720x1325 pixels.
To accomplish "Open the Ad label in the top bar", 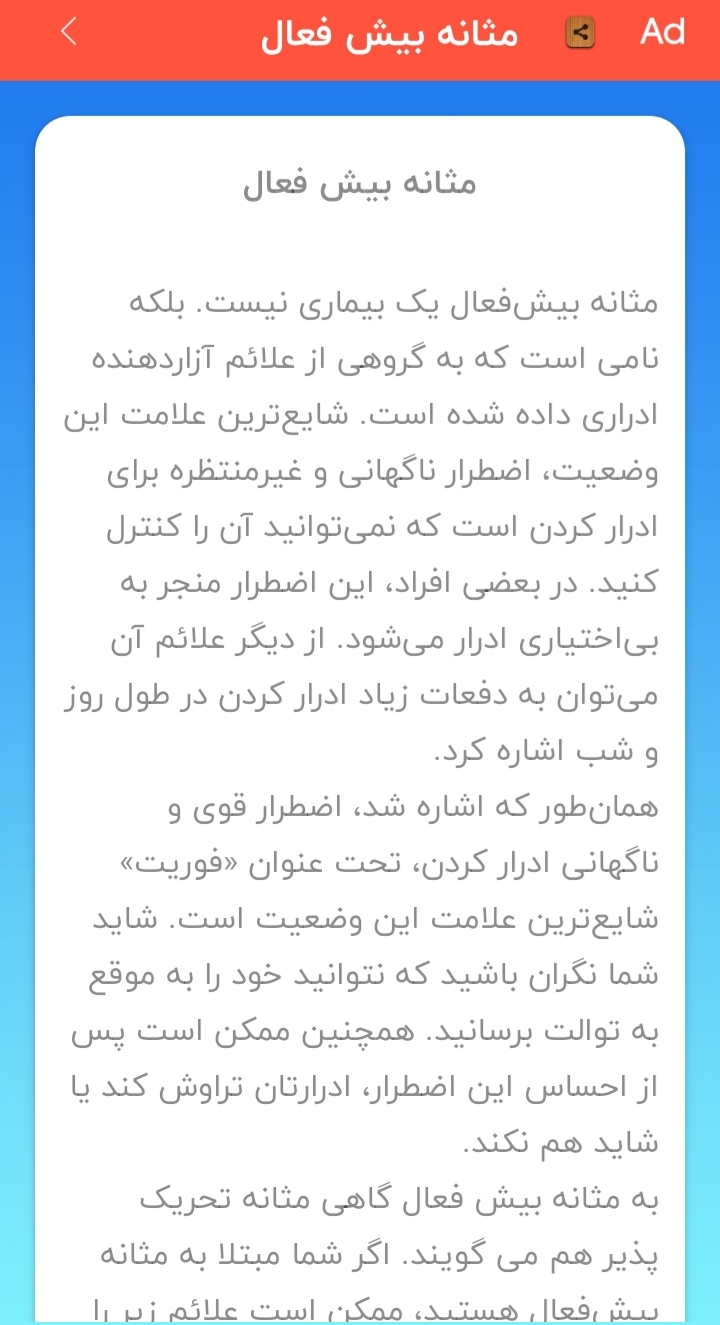I will point(662,31).
